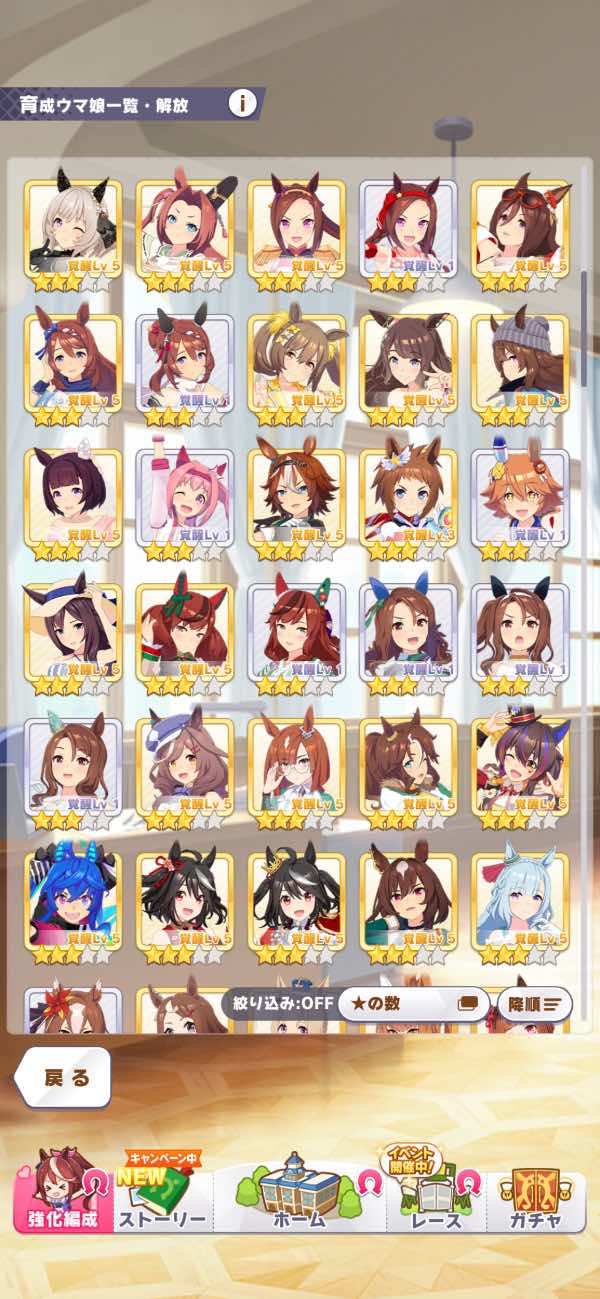Image resolution: width=600 pixels, height=1299 pixels.
Task: Select the dark bob-haired character card
Action: (x=73, y=506)
